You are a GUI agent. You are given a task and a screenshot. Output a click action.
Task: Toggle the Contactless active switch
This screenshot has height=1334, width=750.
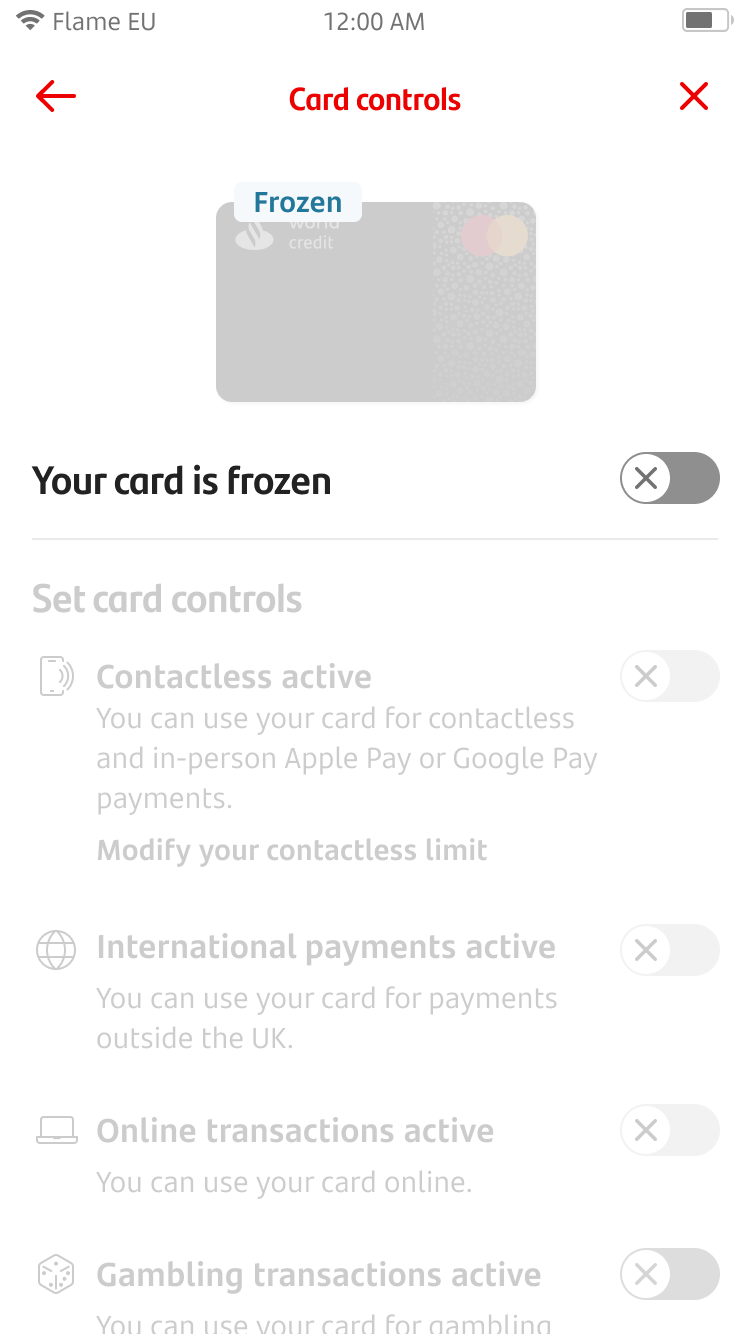click(669, 676)
